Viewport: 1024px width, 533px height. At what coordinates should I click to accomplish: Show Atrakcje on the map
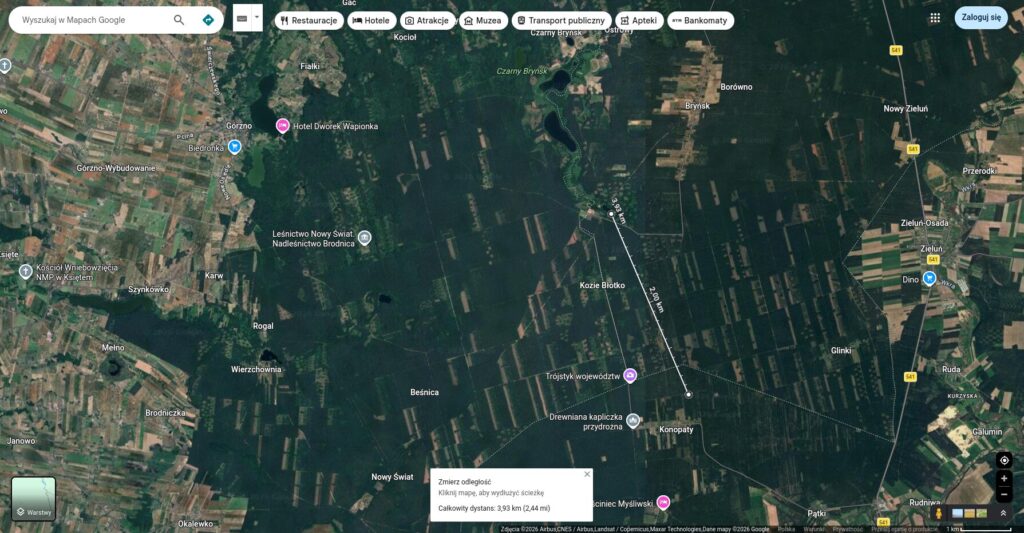click(x=426, y=20)
